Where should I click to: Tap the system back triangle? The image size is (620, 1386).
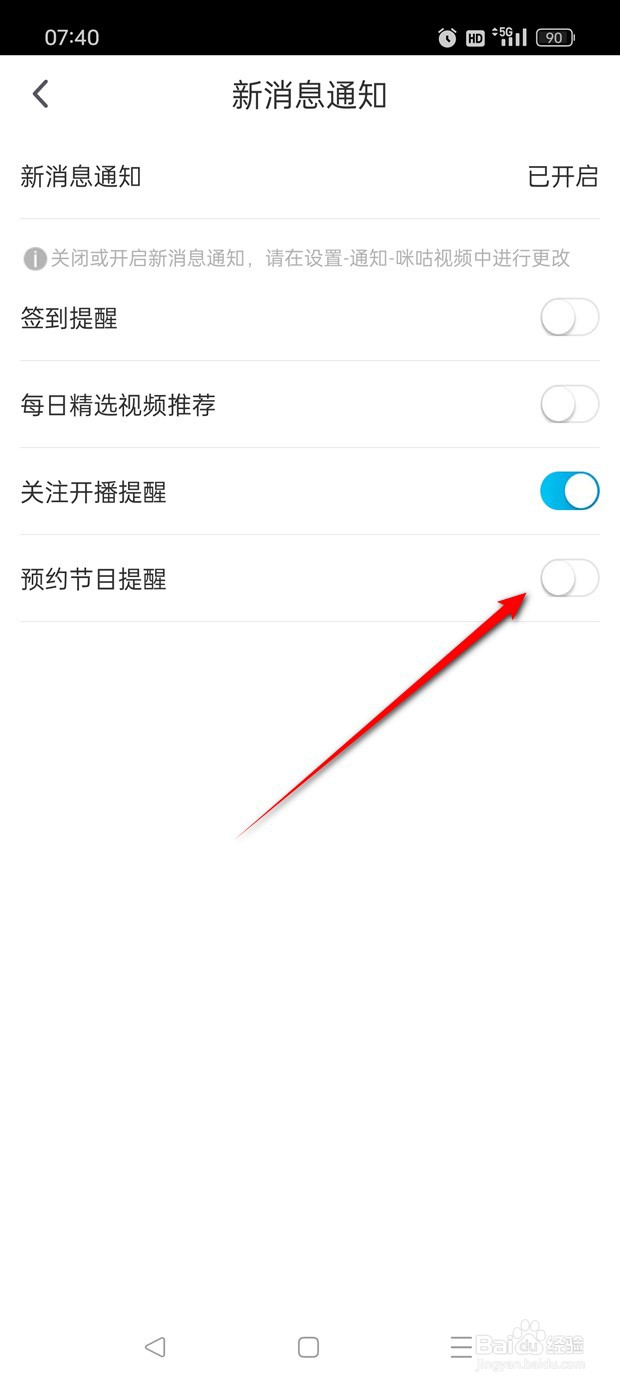click(155, 1347)
